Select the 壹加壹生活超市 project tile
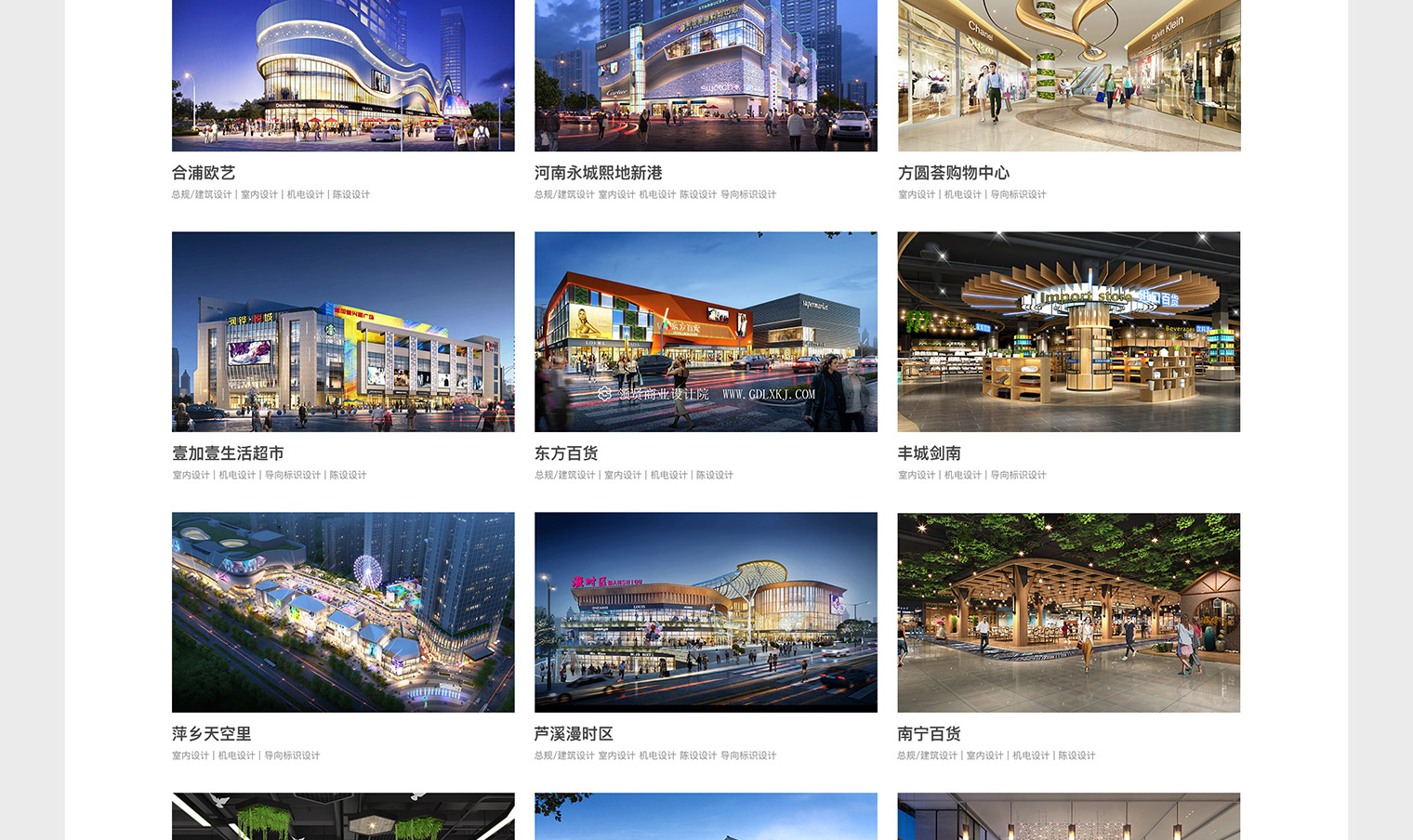 (x=343, y=332)
